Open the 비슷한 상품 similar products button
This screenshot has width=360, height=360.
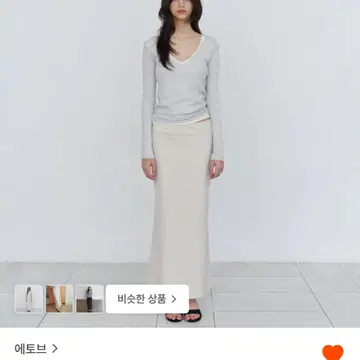[x=147, y=299]
